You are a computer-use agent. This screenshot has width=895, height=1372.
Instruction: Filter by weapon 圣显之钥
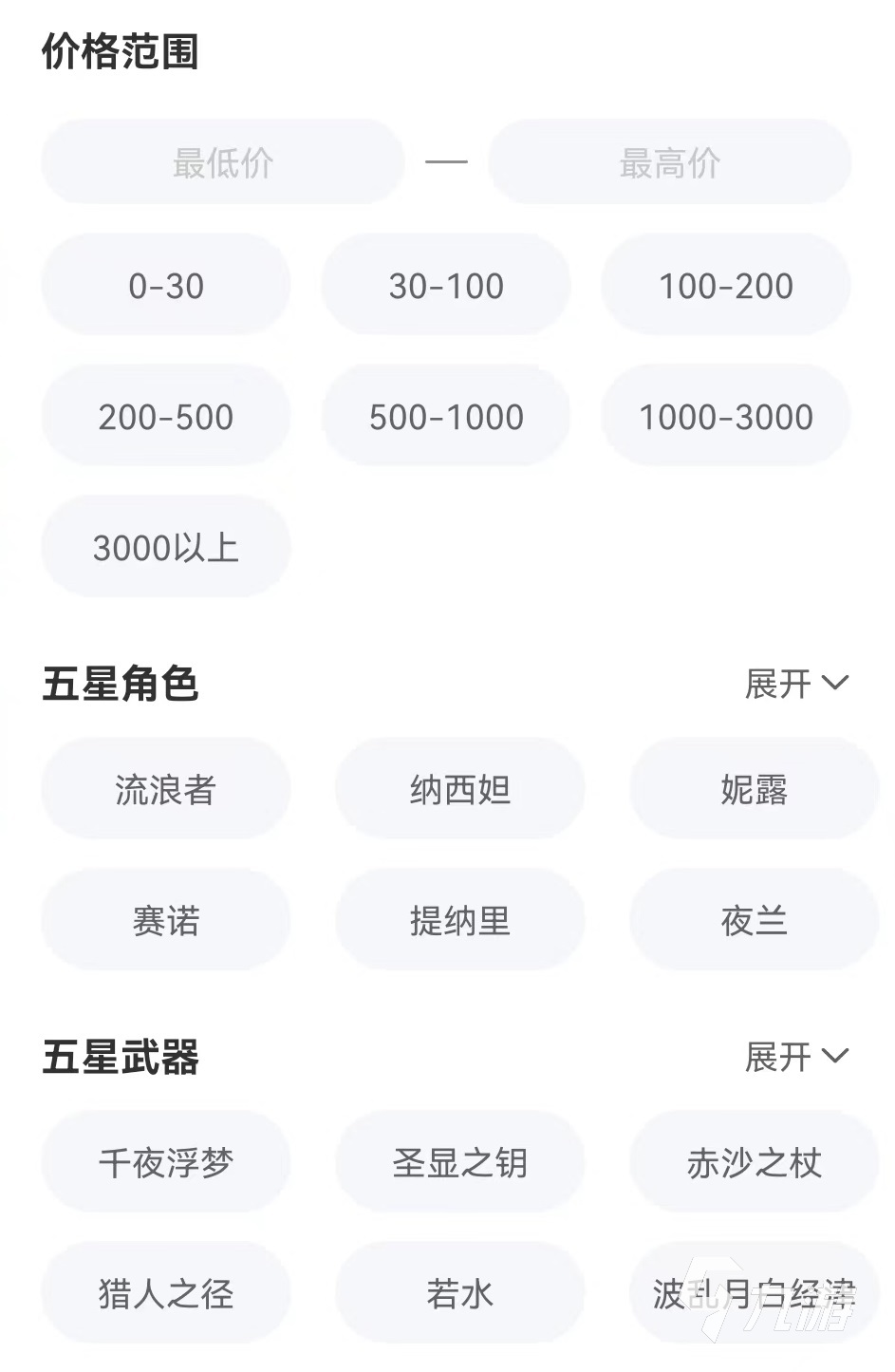(460, 1162)
